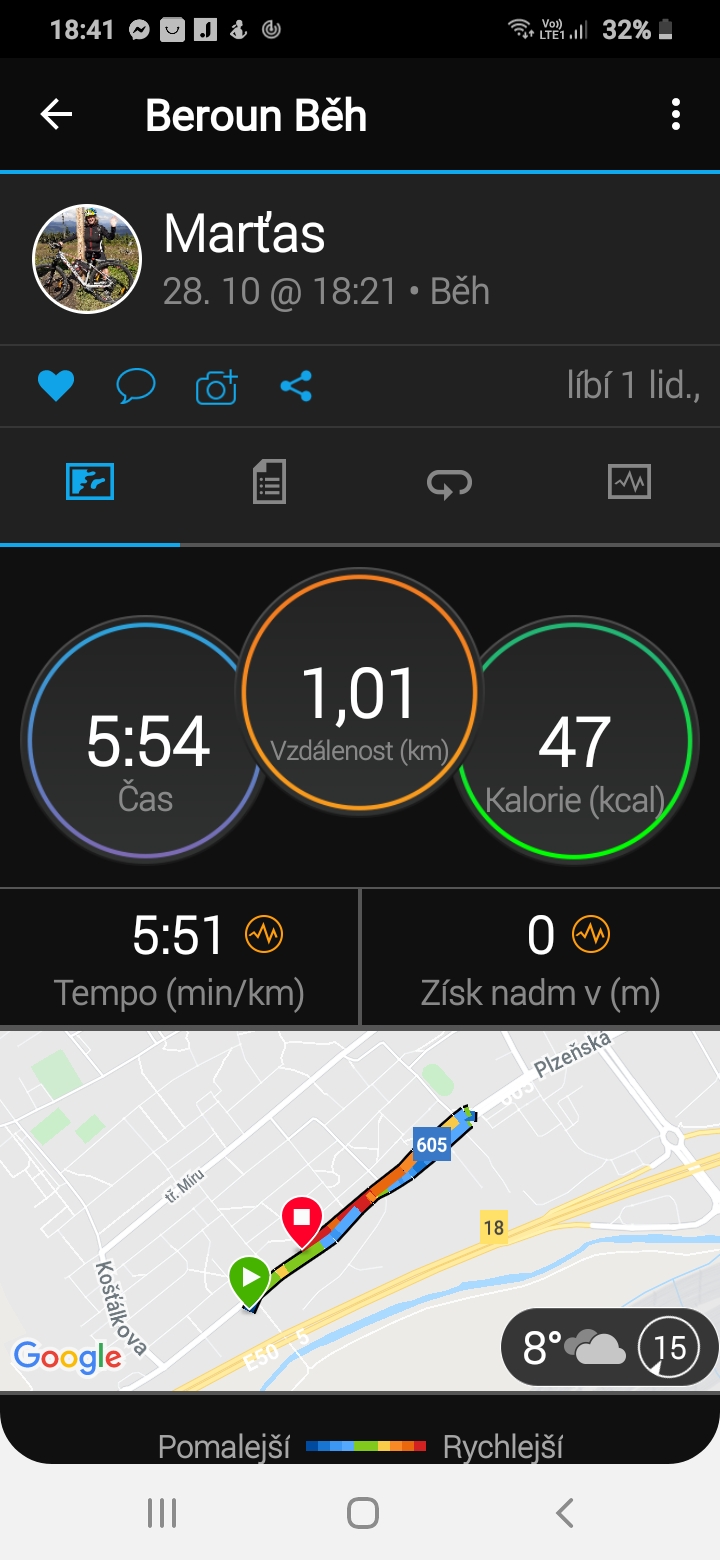Go back using the top arrow
Viewport: 720px width, 1560px height.
(x=56, y=115)
